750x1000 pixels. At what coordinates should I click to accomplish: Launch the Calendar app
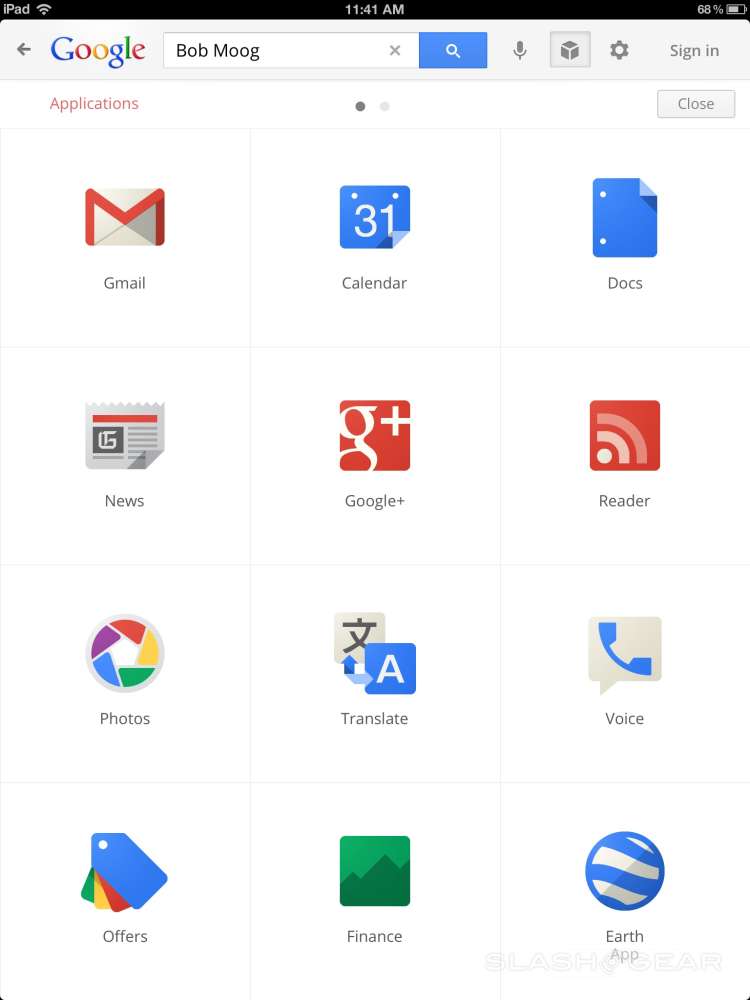click(375, 218)
